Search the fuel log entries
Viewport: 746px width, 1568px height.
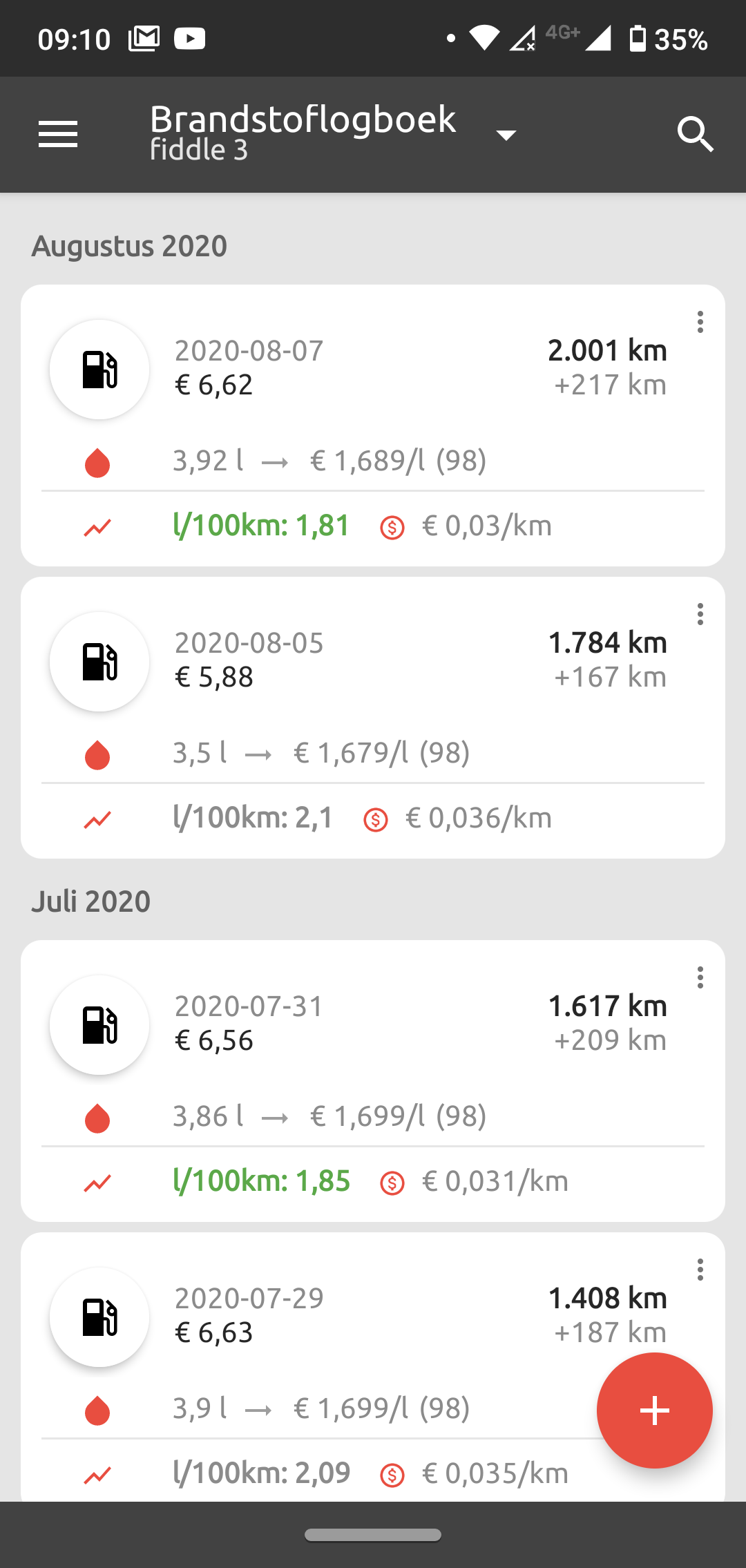pos(695,134)
